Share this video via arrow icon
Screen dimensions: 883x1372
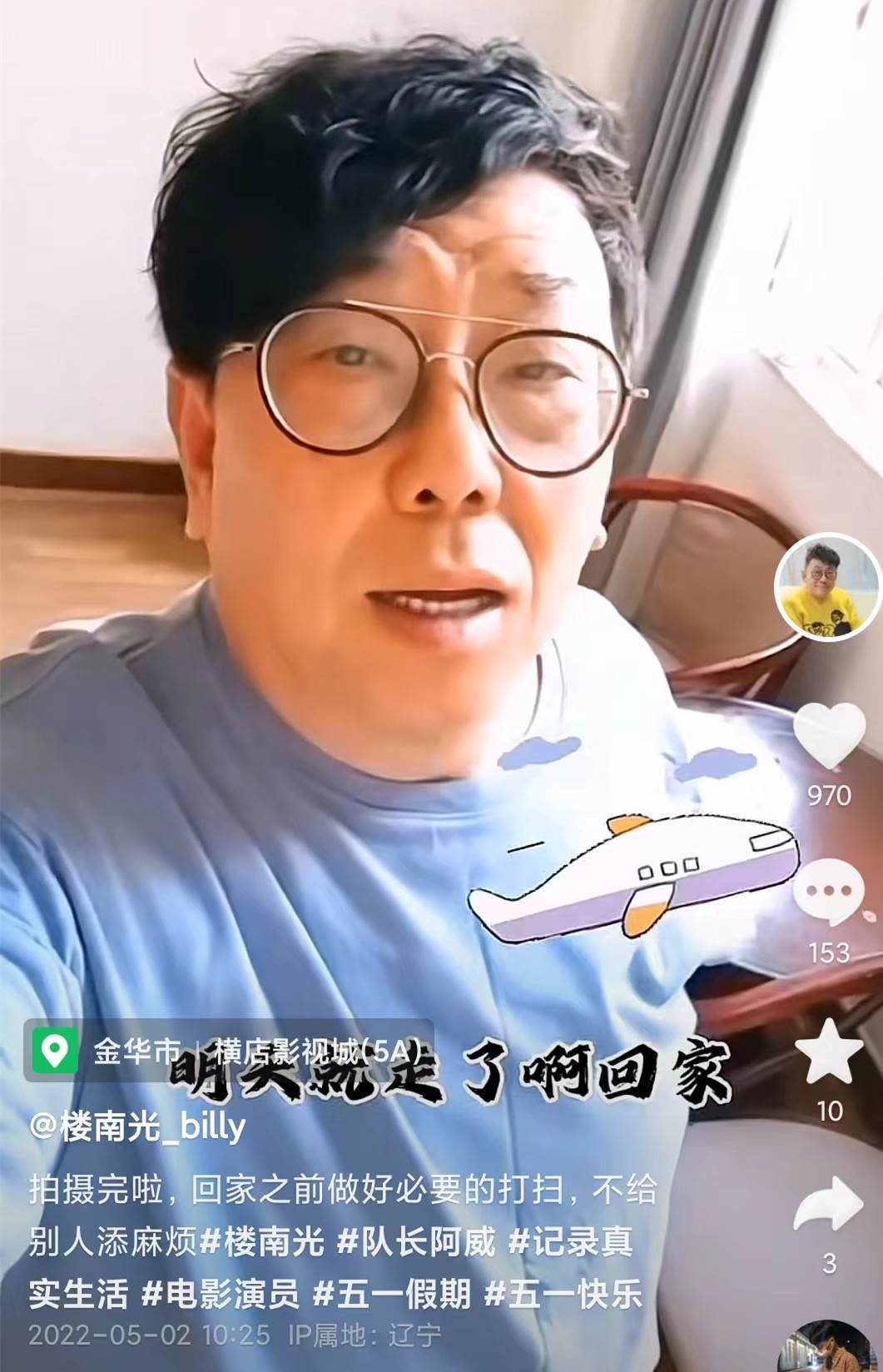[x=828, y=1205]
